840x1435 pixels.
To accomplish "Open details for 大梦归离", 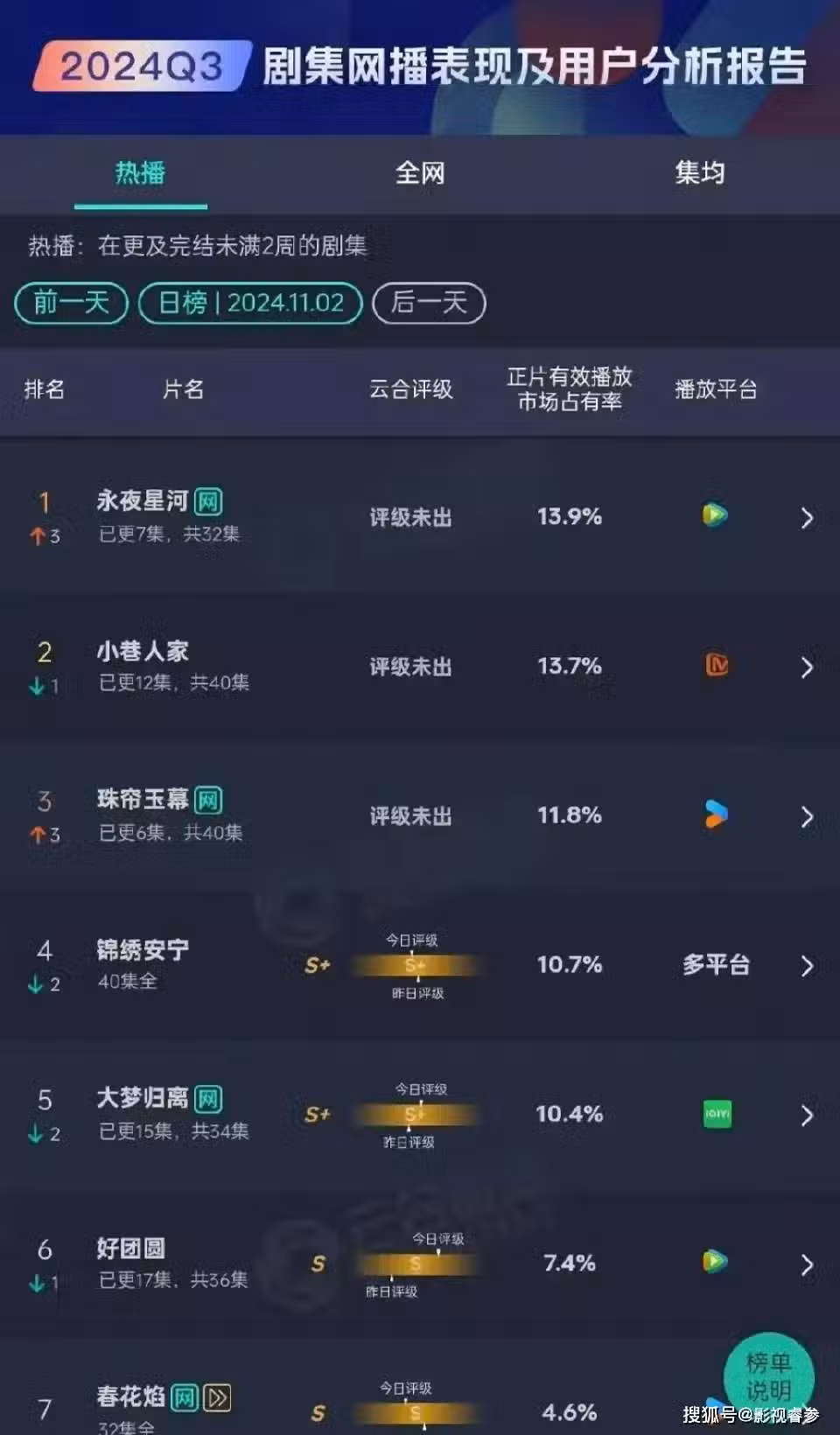I will coord(806,1116).
